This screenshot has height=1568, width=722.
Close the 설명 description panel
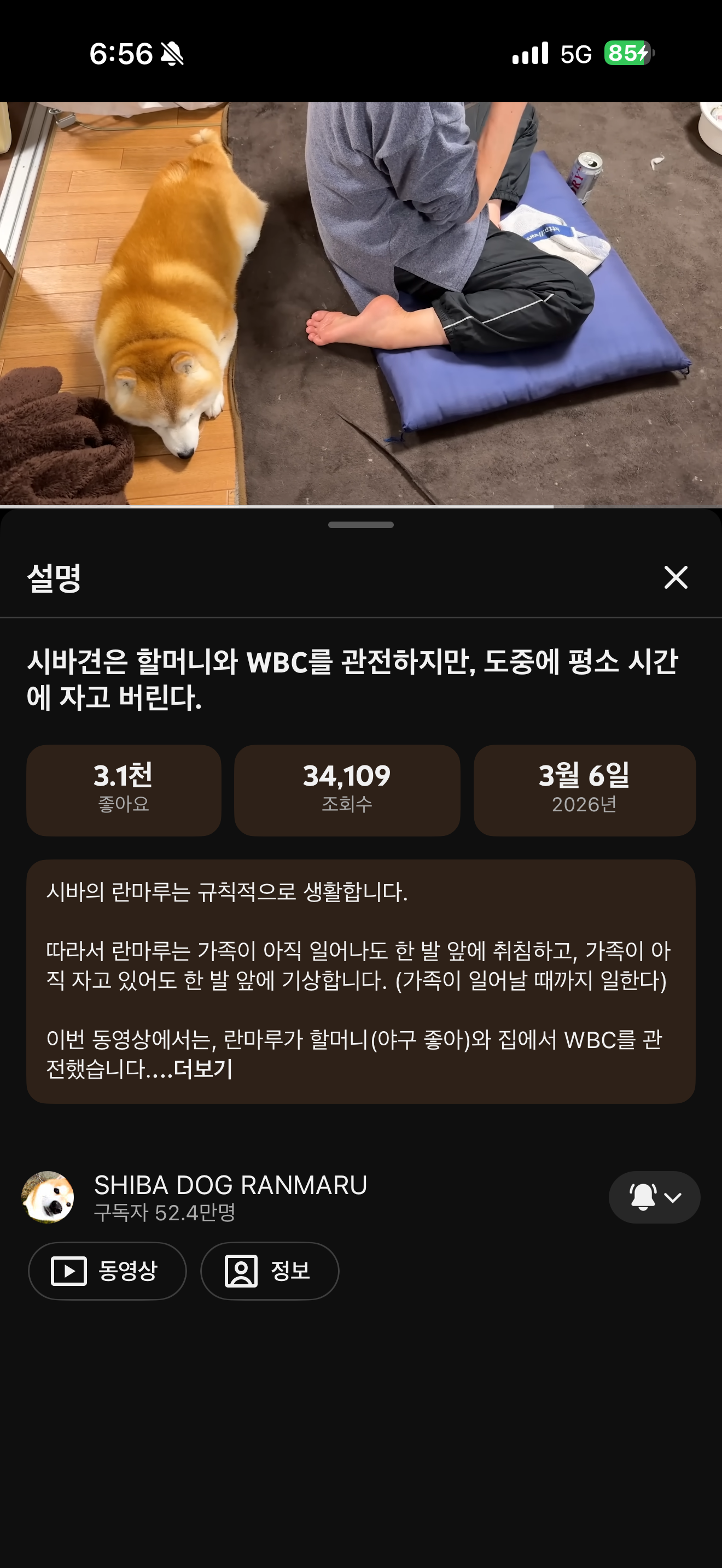tap(675, 577)
